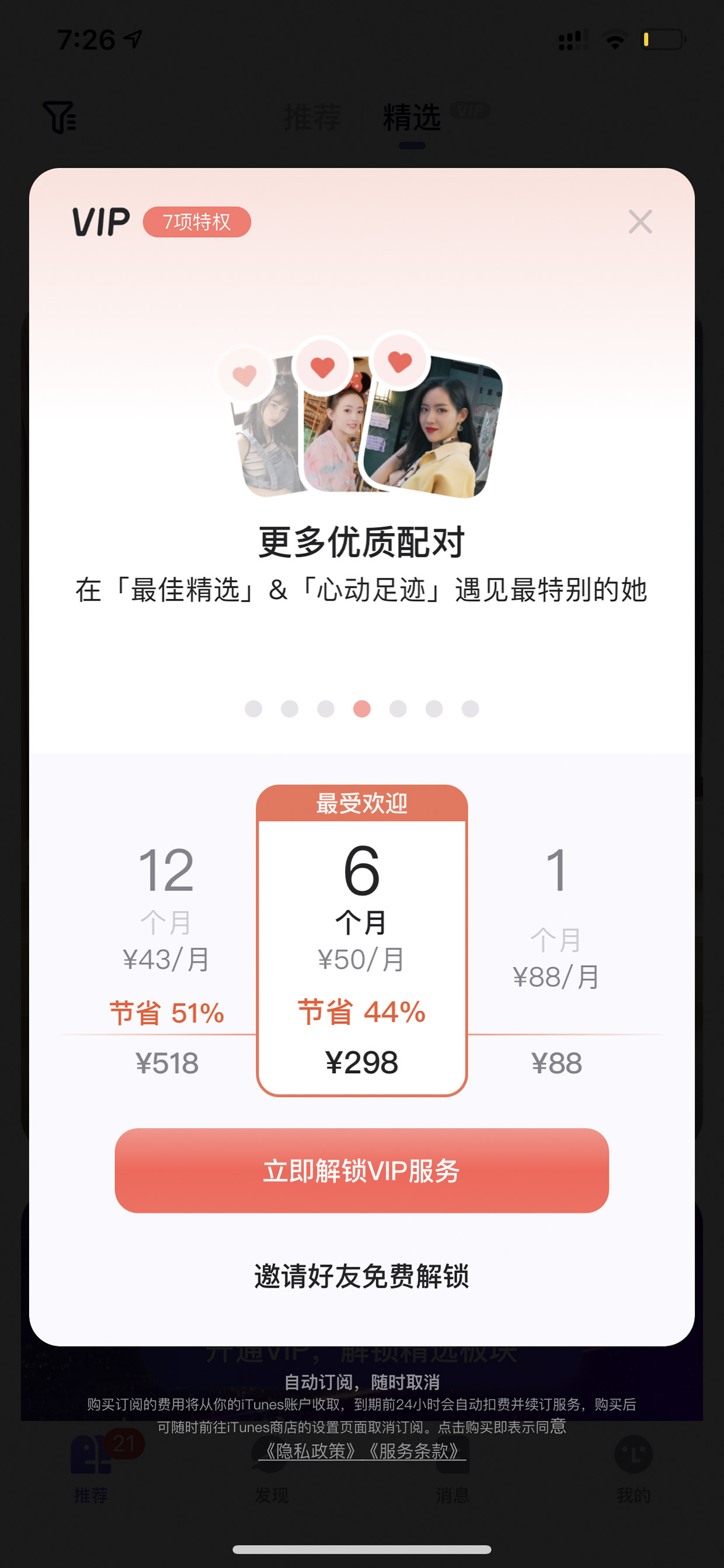Open the 《隐私政策》 link
The width and height of the screenshot is (724, 1568).
point(310,1451)
